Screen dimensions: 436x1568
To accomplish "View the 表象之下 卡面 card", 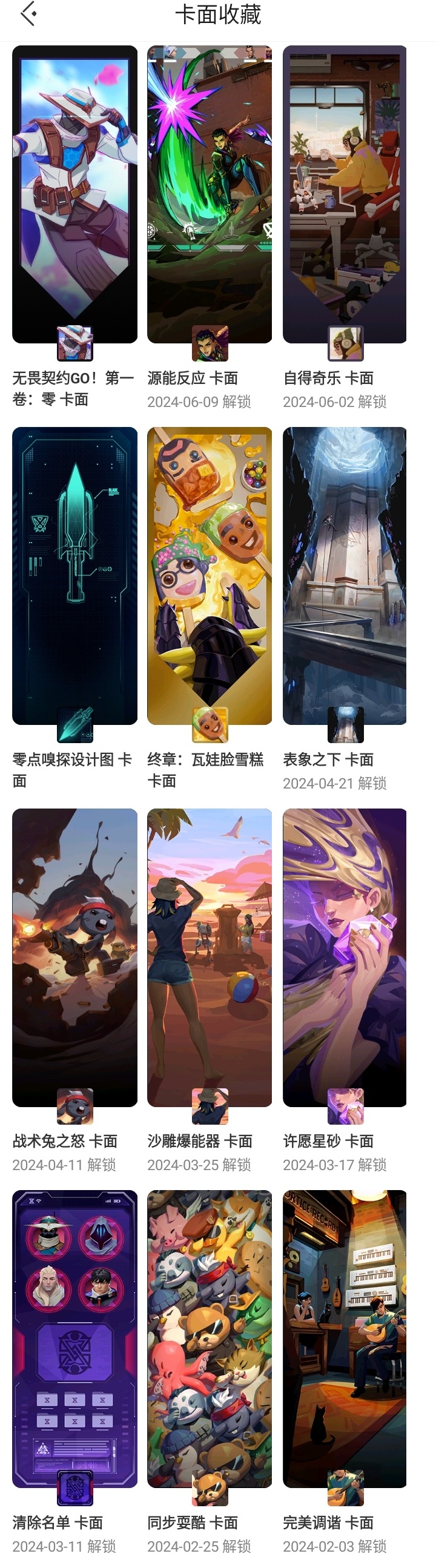I will (x=345, y=576).
